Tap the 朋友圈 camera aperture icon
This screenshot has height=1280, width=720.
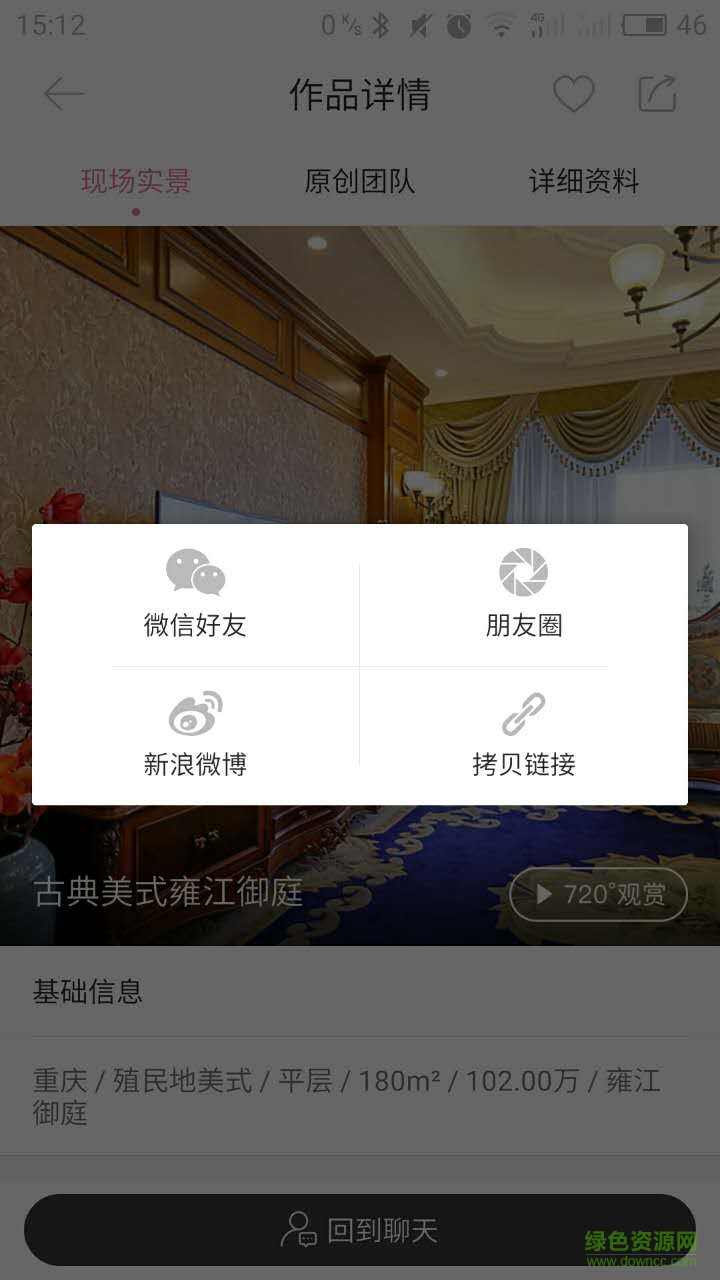point(524,572)
